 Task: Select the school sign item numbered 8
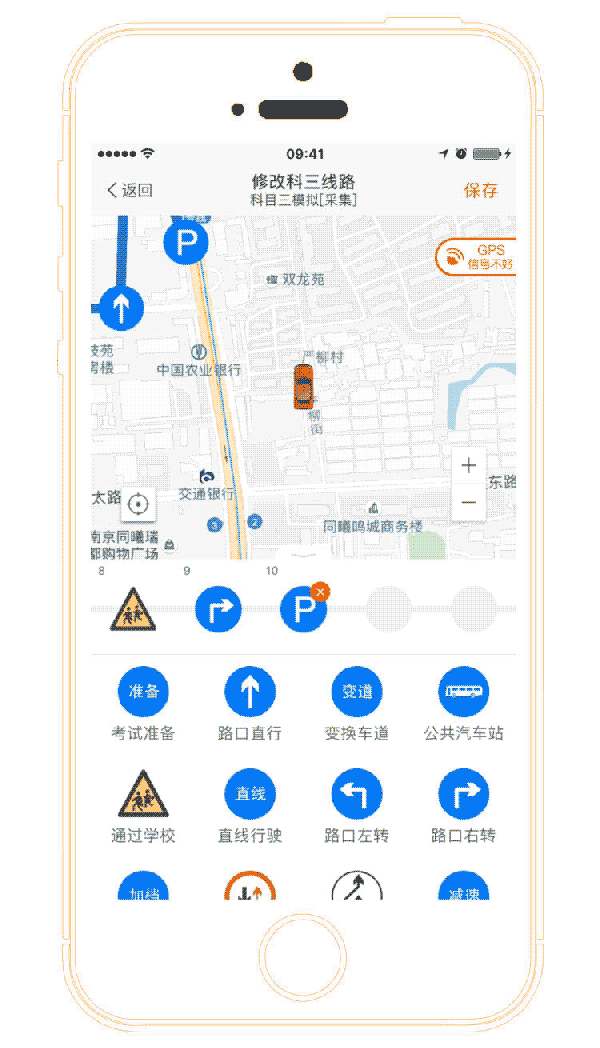(133, 608)
